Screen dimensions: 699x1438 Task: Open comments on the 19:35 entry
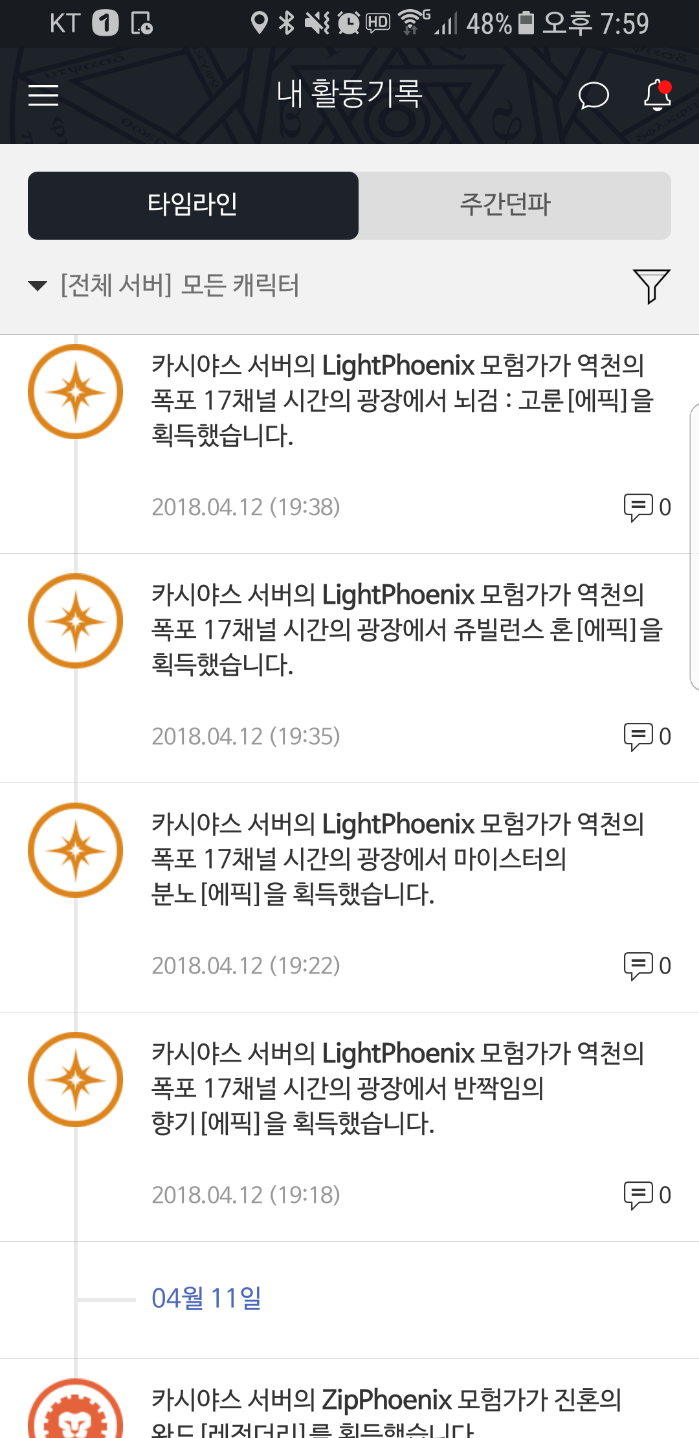coord(646,737)
